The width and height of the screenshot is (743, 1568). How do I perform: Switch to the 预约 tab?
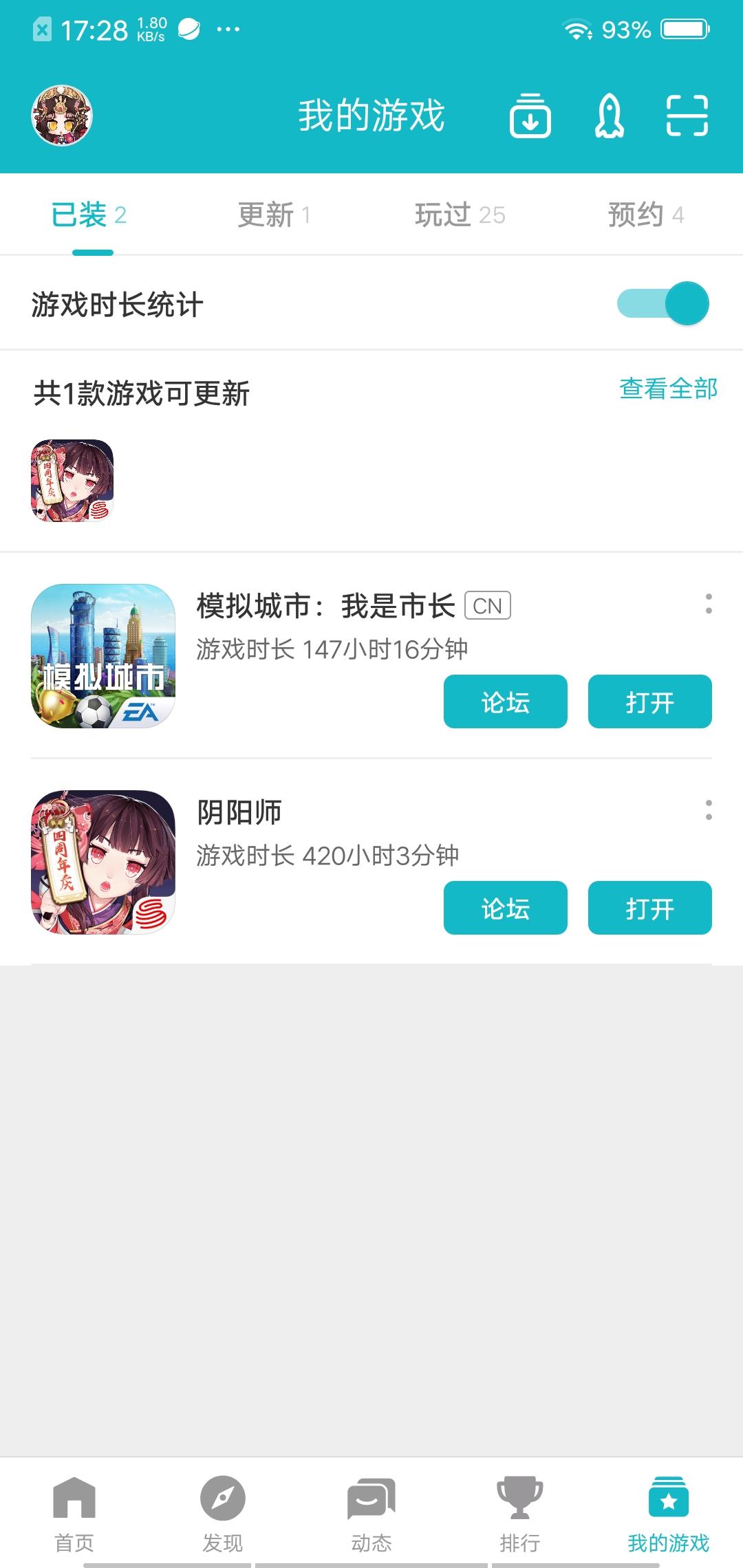(645, 215)
